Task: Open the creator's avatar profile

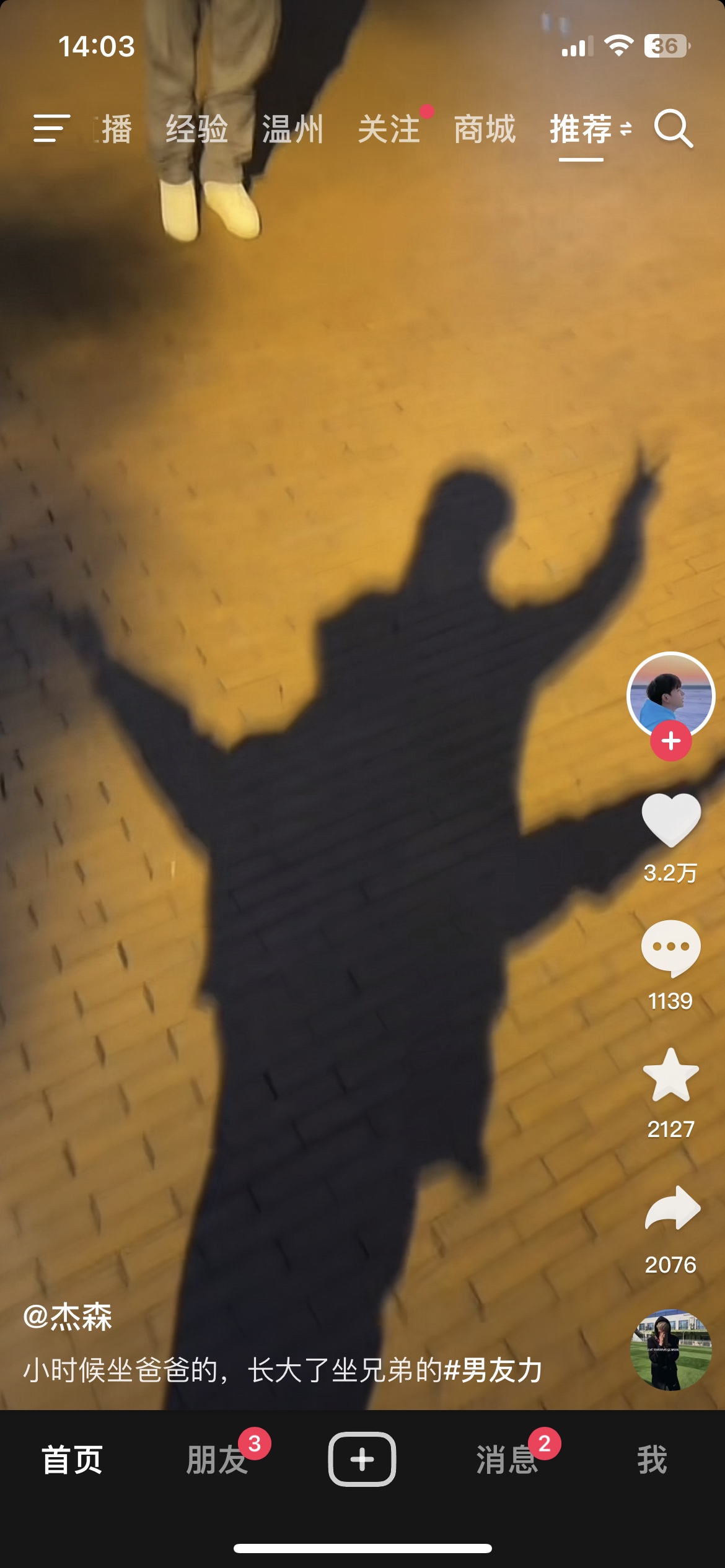Action: (670, 692)
